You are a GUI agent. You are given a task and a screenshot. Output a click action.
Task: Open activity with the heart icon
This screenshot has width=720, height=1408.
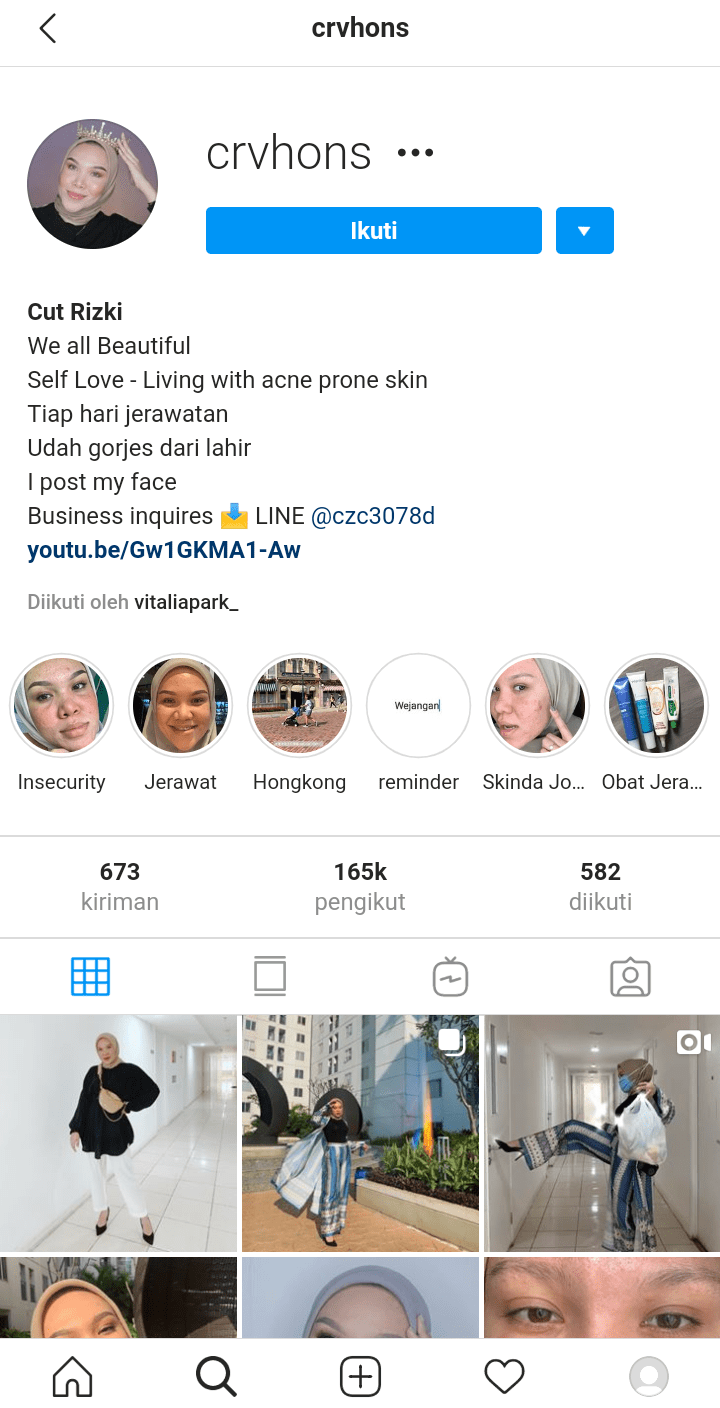click(504, 1375)
